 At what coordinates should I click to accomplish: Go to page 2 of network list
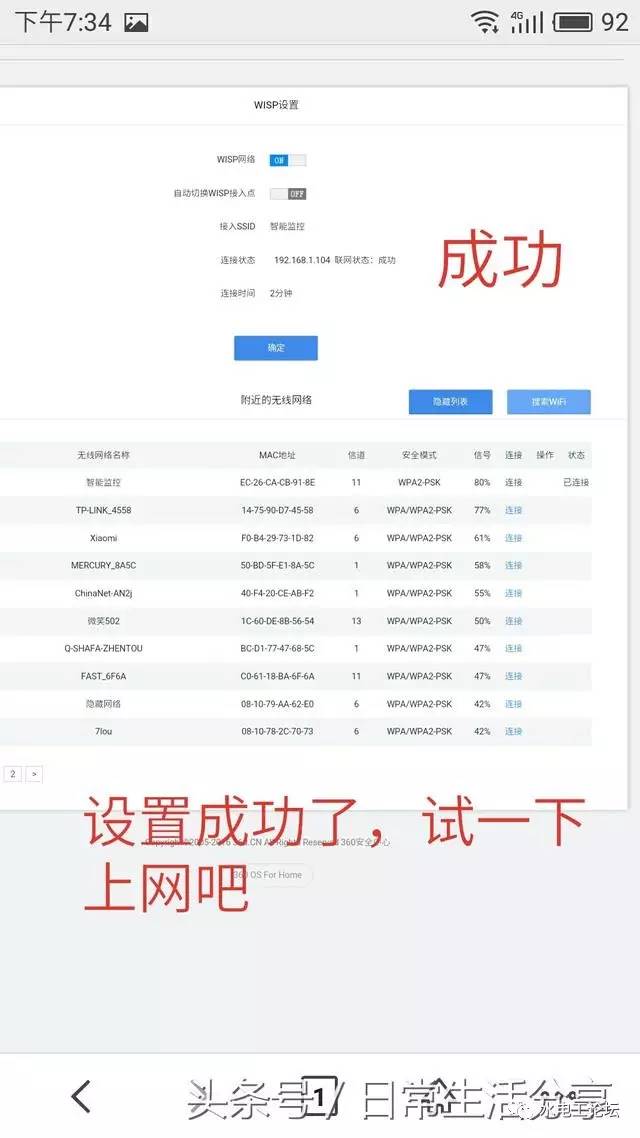(13, 774)
